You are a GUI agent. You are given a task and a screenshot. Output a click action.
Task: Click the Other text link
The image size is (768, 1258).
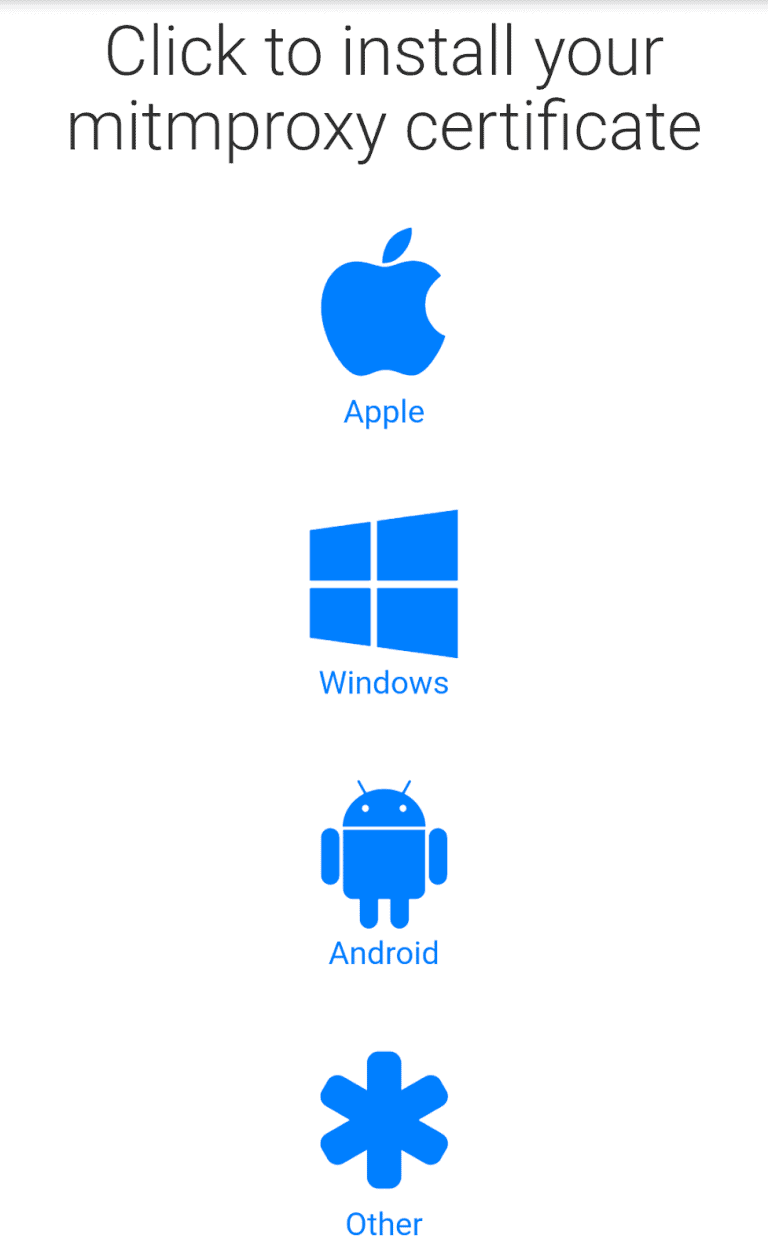pyautogui.click(x=384, y=1224)
